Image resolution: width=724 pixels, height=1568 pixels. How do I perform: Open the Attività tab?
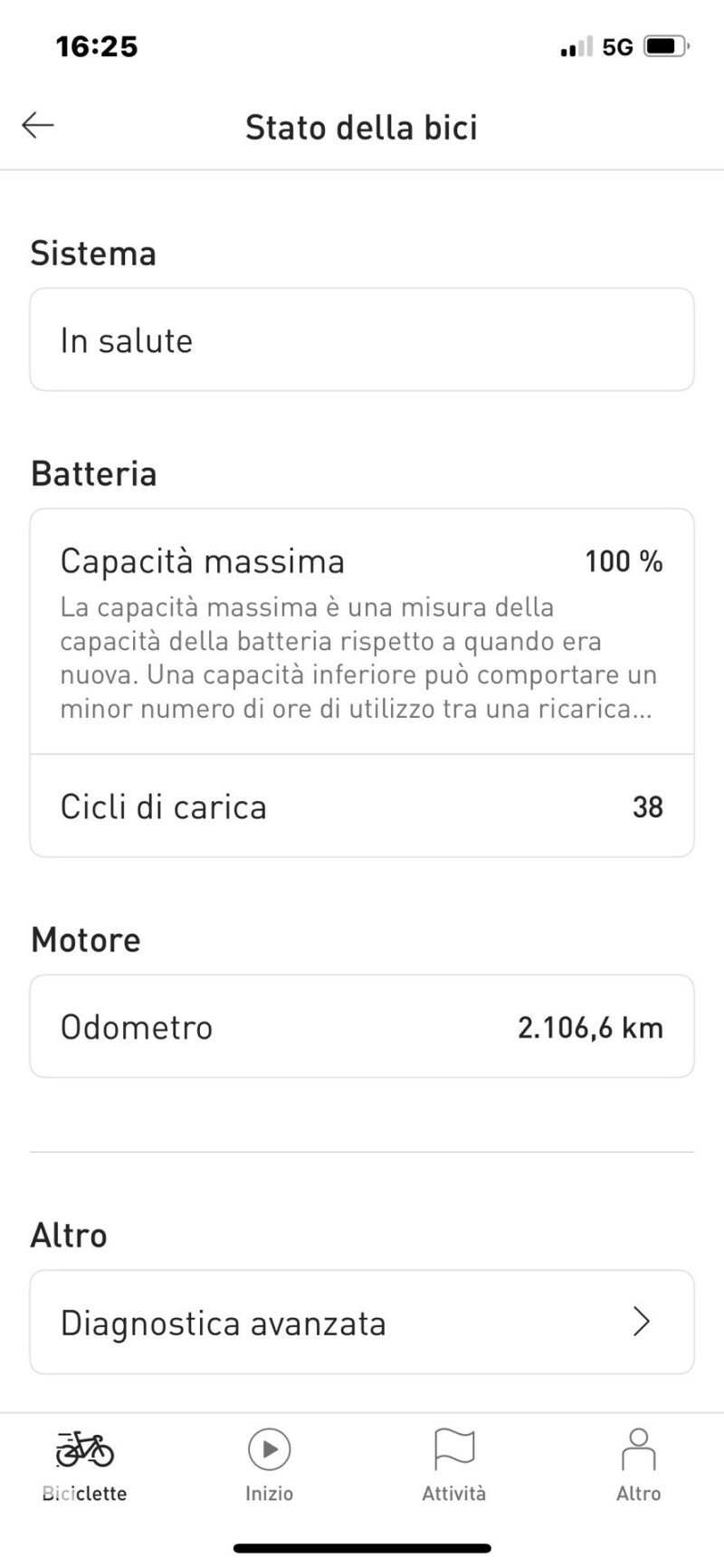[454, 1467]
